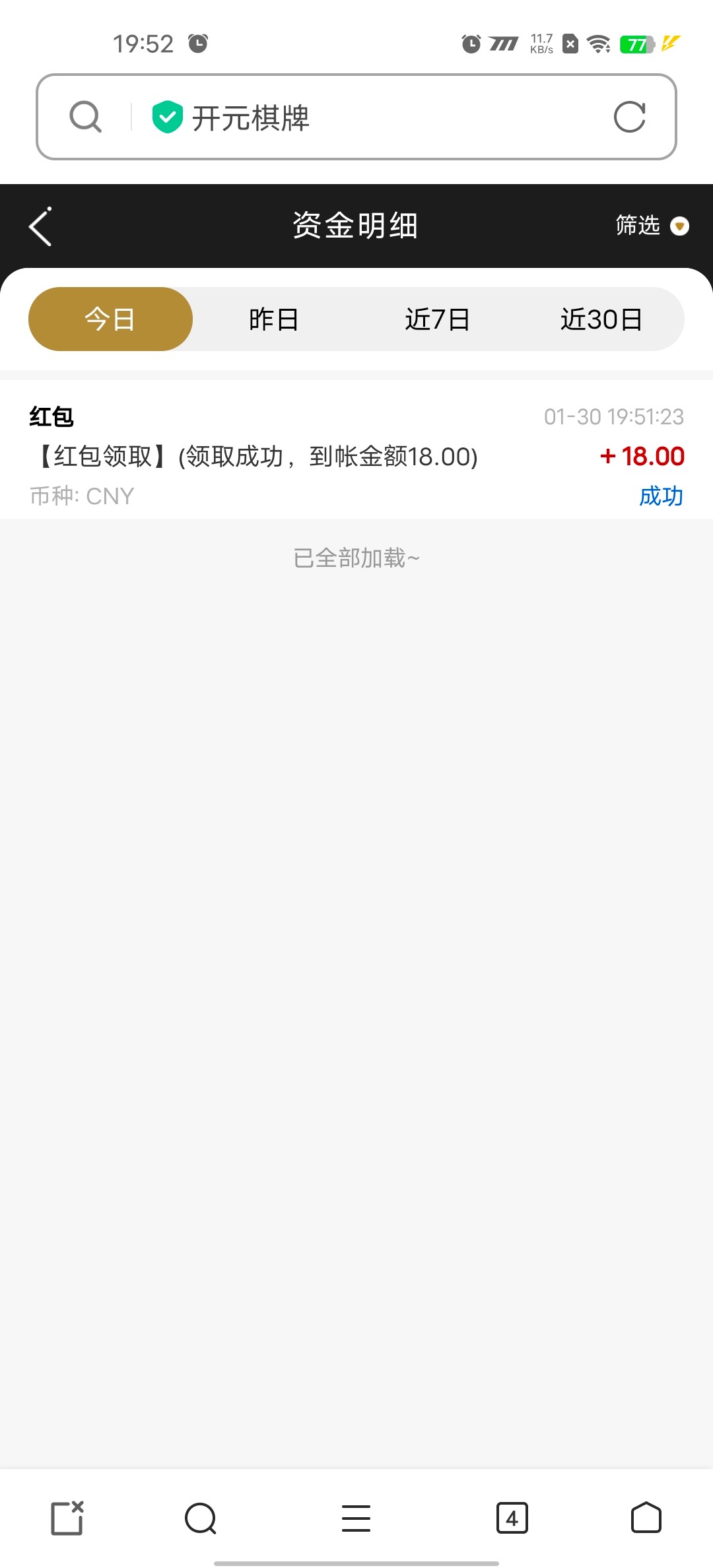The width and height of the screenshot is (713, 1568).
Task: Go to the browser home page
Action: click(x=646, y=1518)
